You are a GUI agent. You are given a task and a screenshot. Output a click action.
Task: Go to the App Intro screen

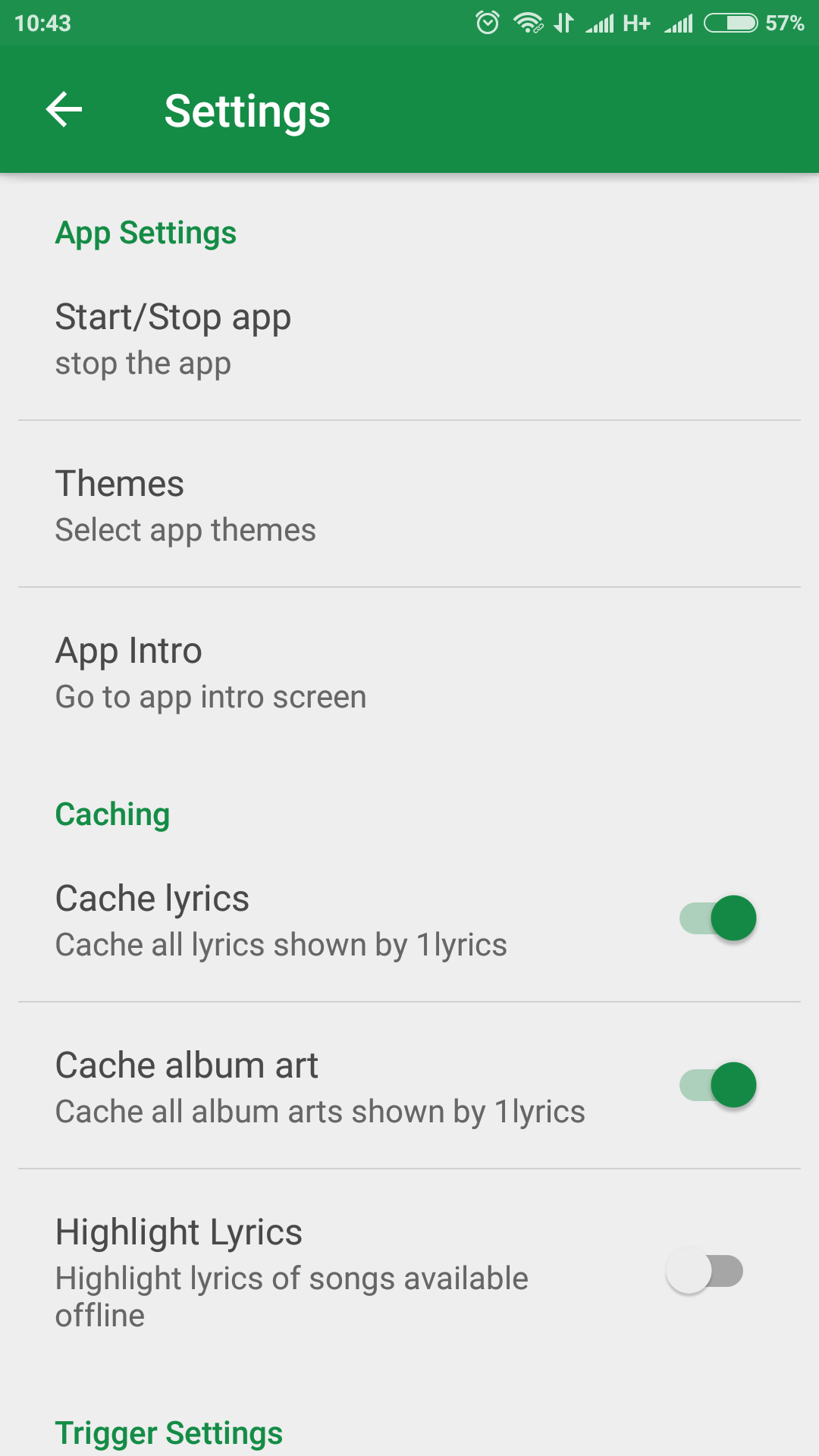pos(409,672)
